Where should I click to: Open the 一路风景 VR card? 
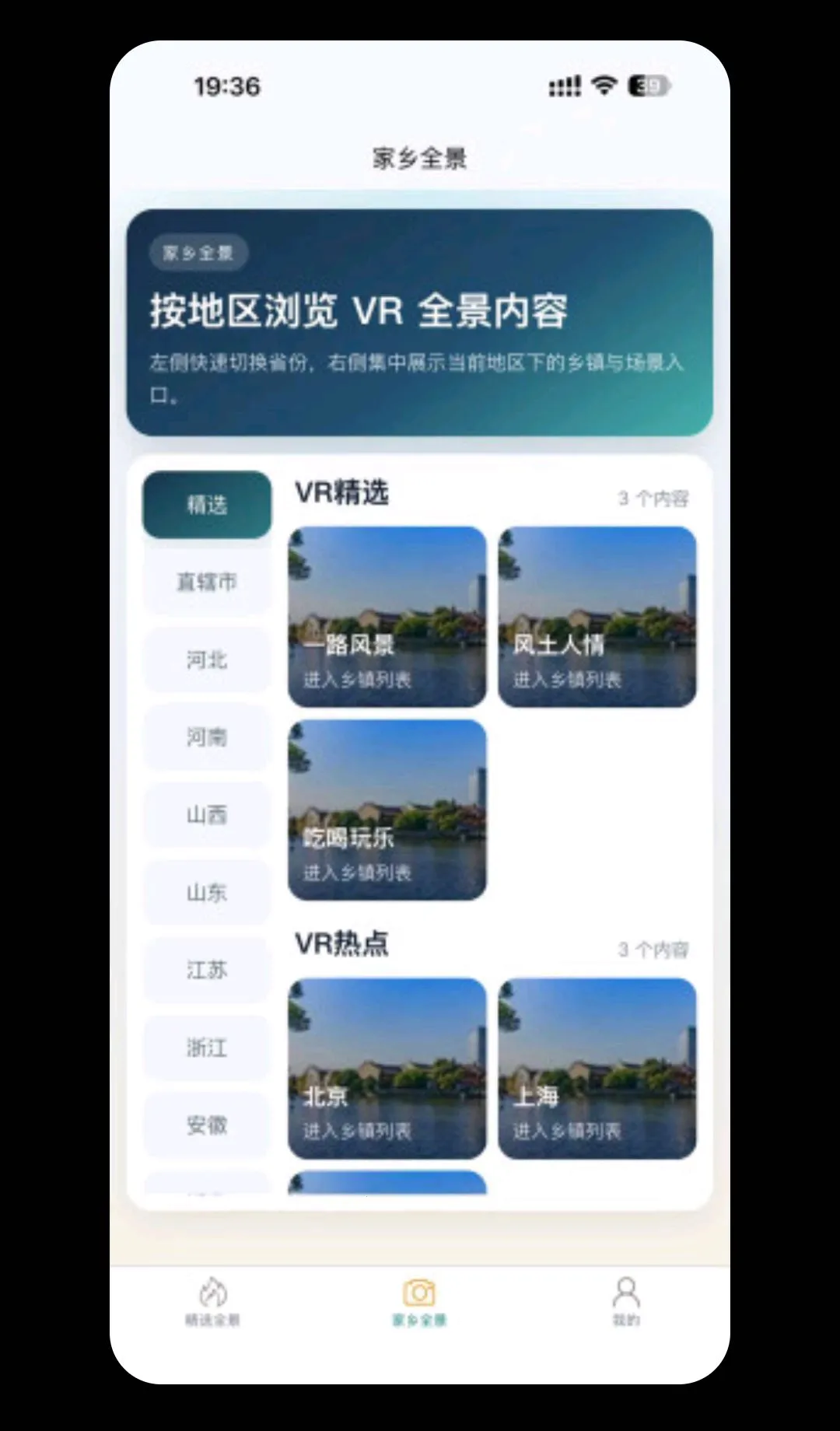click(x=387, y=617)
